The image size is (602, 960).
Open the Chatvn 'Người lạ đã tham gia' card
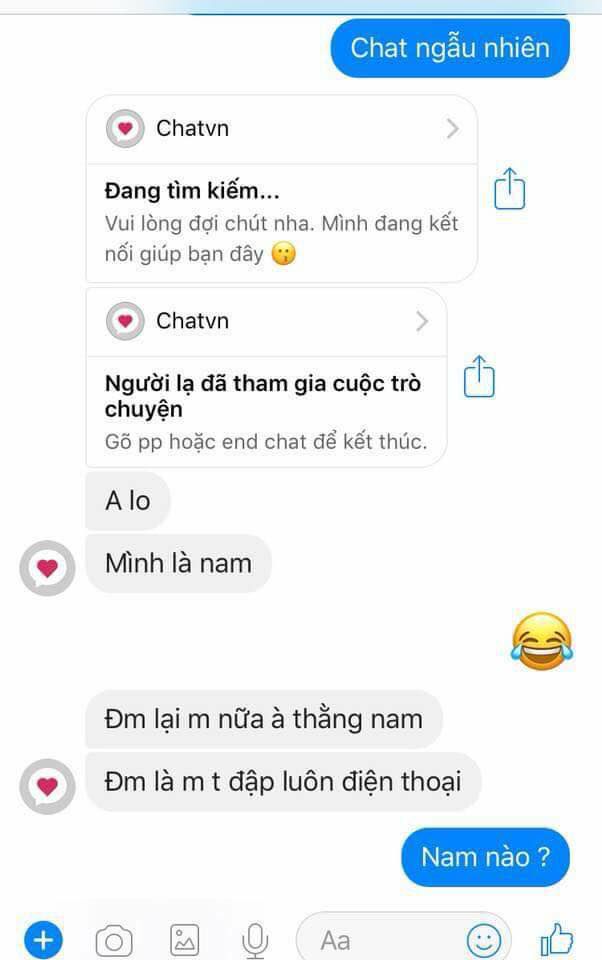click(266, 321)
